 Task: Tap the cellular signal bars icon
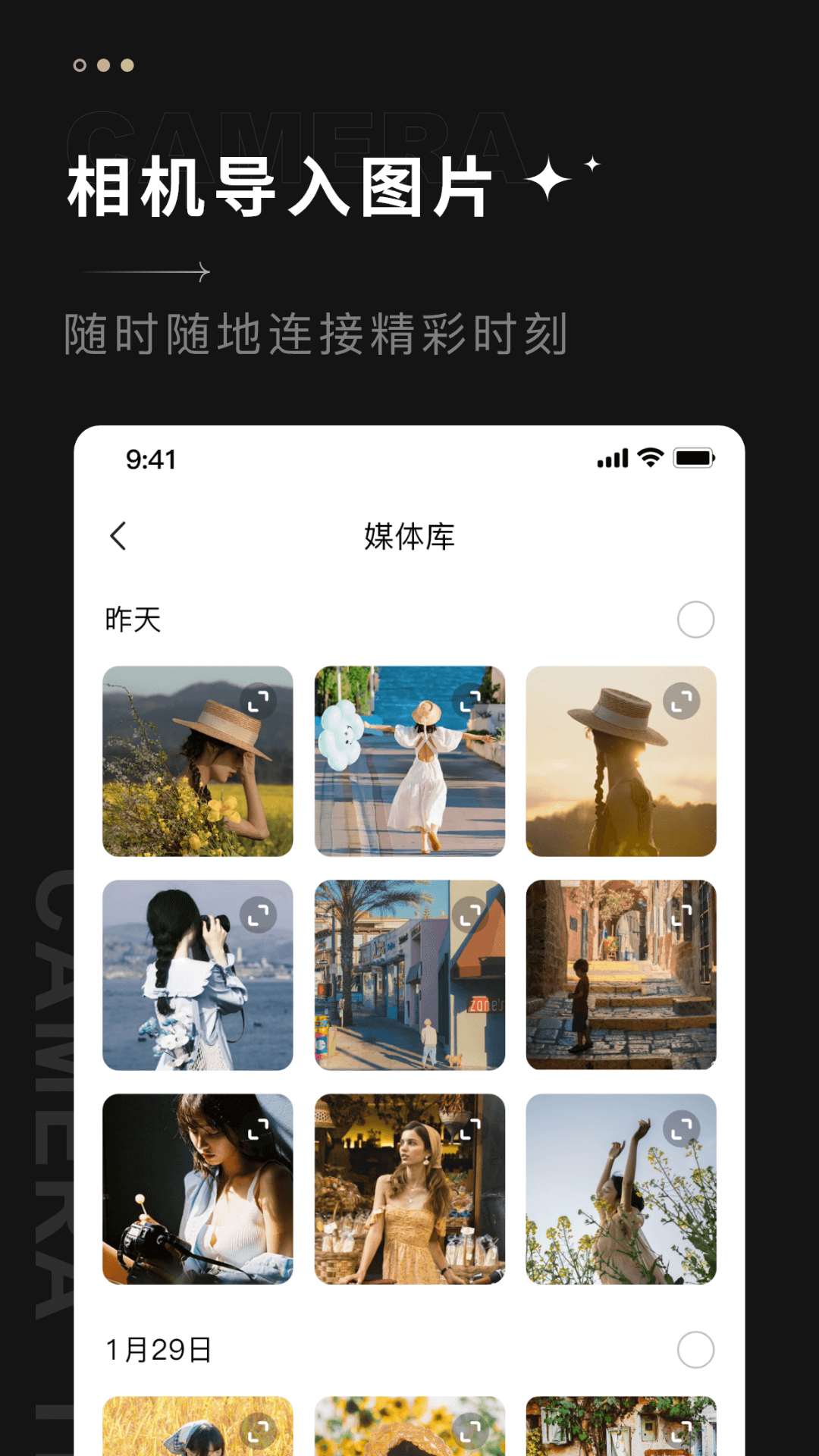point(613,457)
